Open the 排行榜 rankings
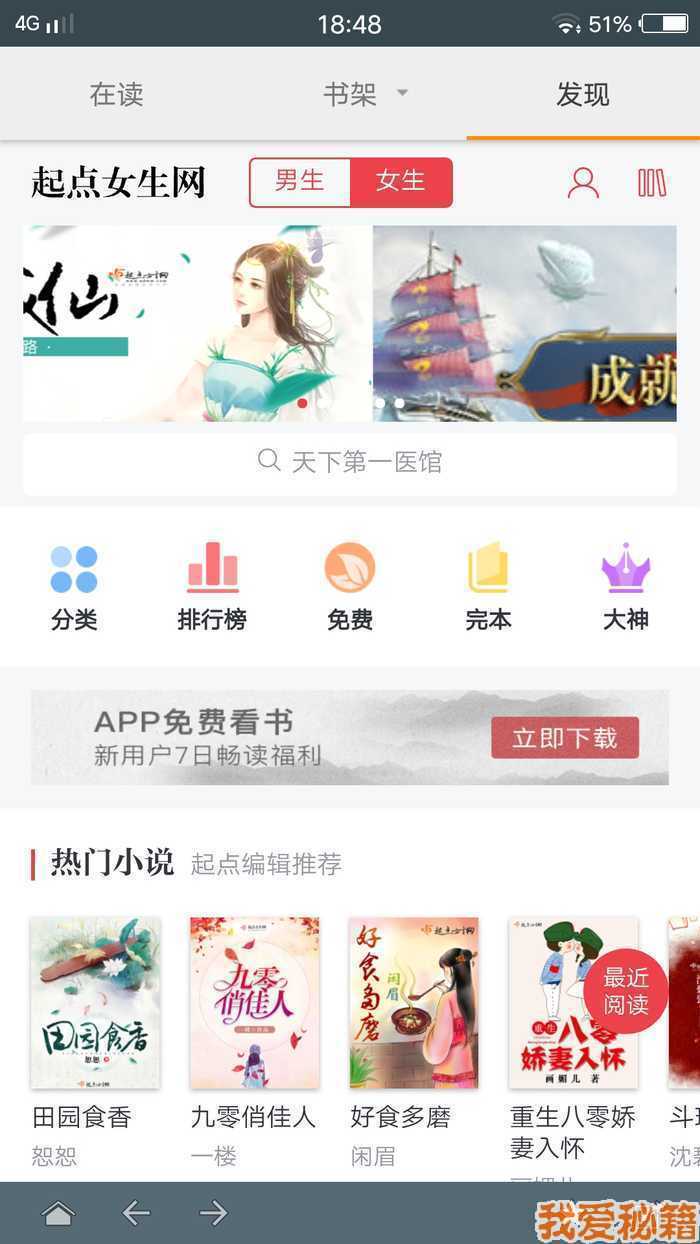Screen dimensions: 700x1244 pyautogui.click(x=212, y=588)
